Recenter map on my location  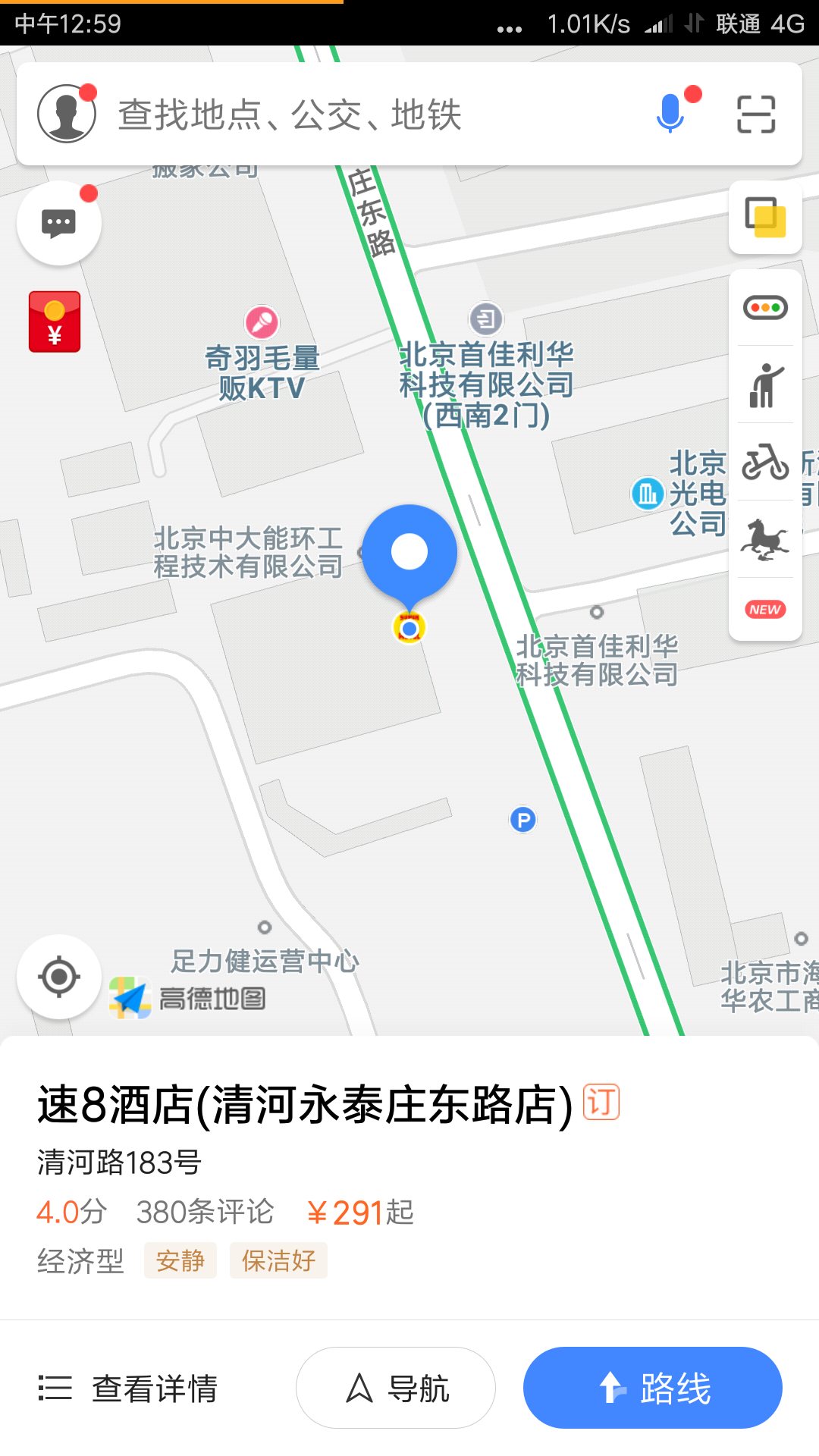59,977
